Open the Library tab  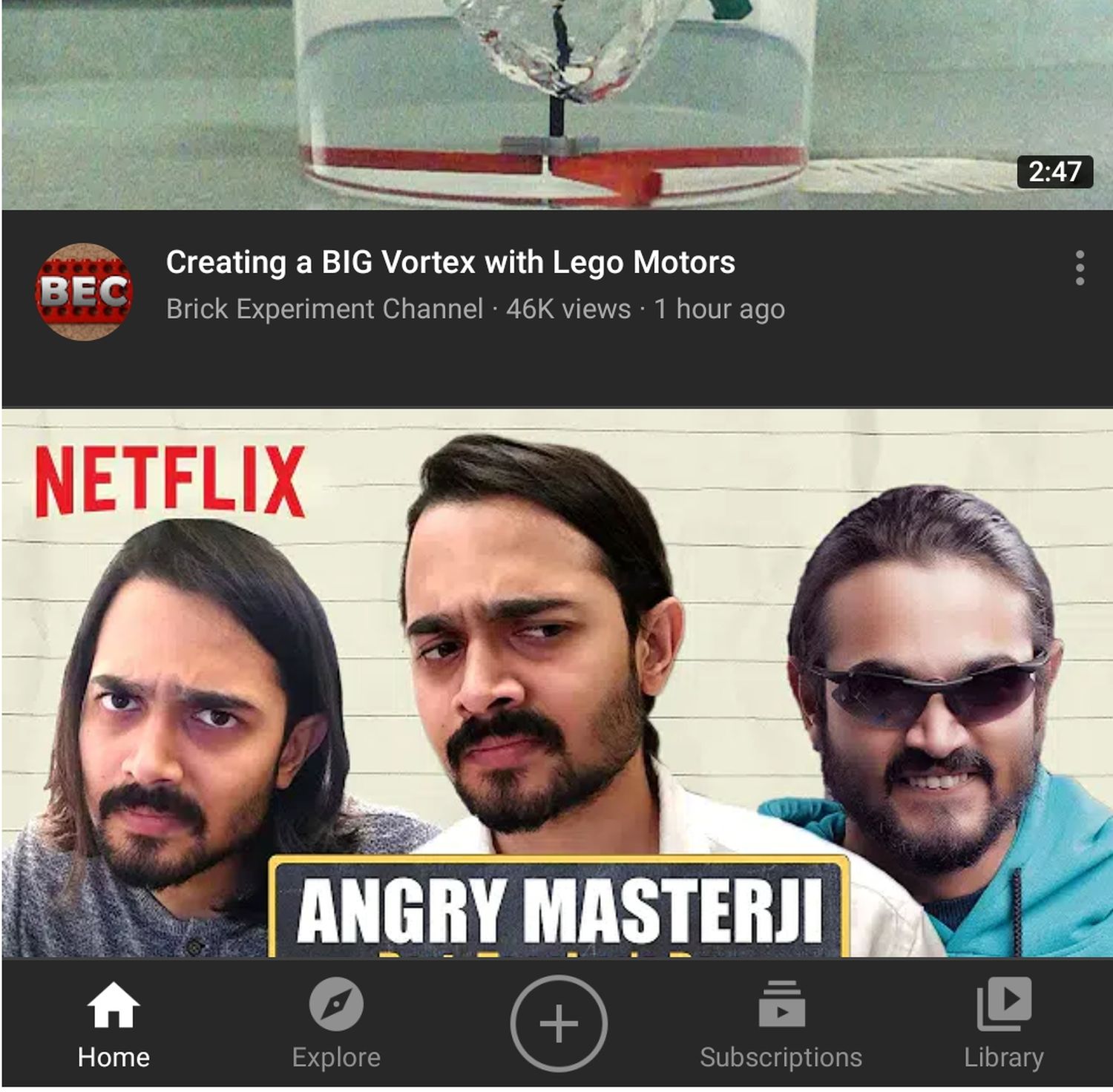[x=1003, y=1024]
